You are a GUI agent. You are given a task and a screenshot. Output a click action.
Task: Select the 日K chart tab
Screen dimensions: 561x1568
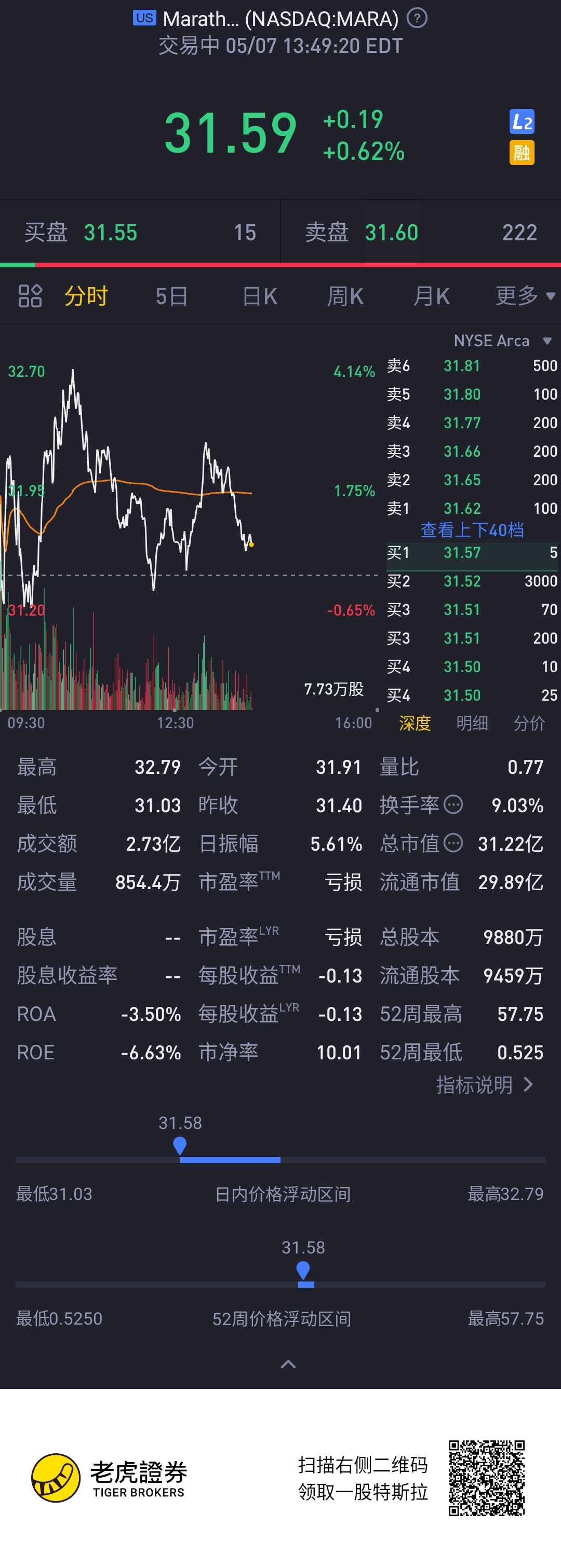[x=260, y=296]
